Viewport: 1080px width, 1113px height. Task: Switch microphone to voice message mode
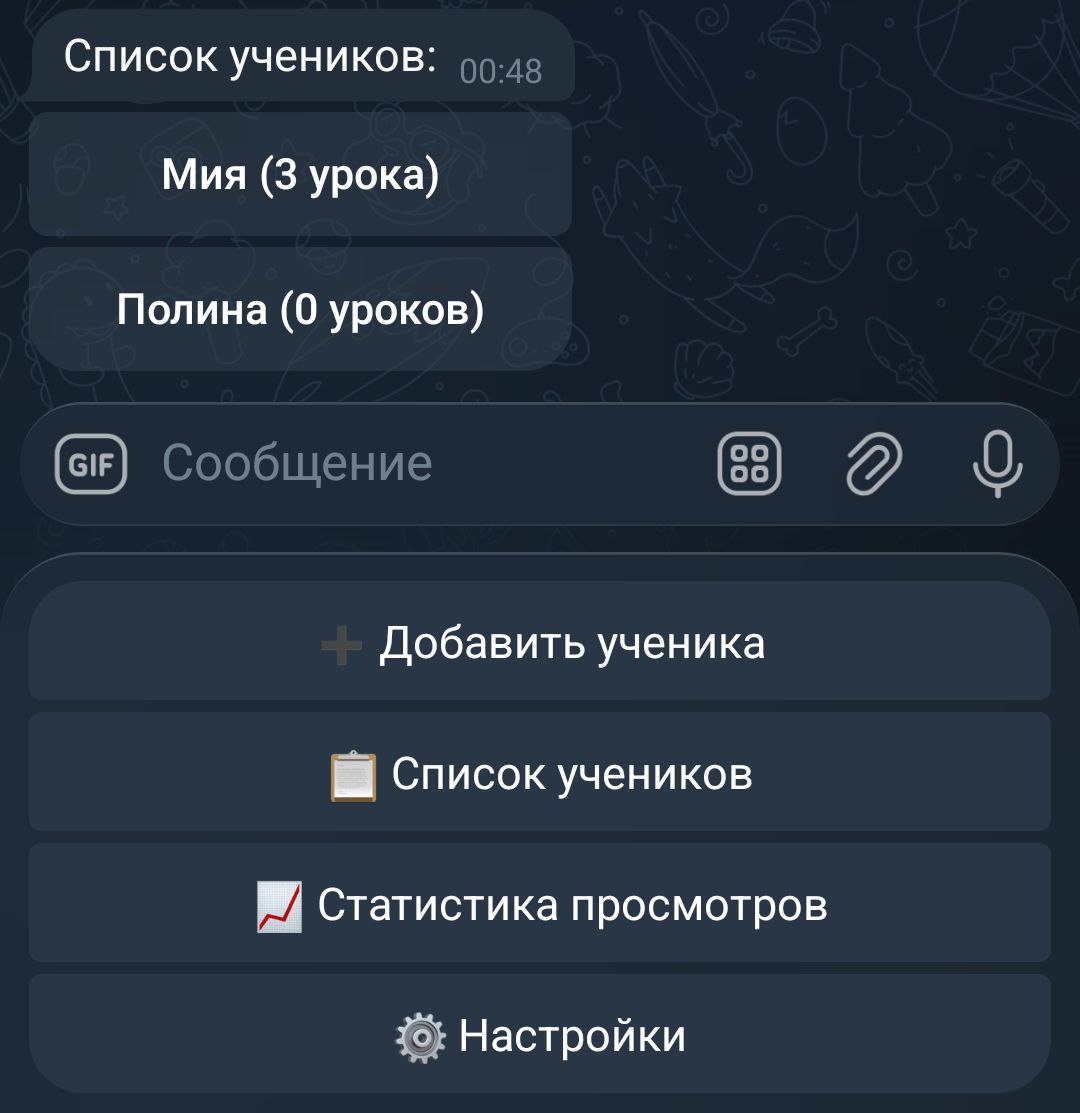click(x=997, y=463)
